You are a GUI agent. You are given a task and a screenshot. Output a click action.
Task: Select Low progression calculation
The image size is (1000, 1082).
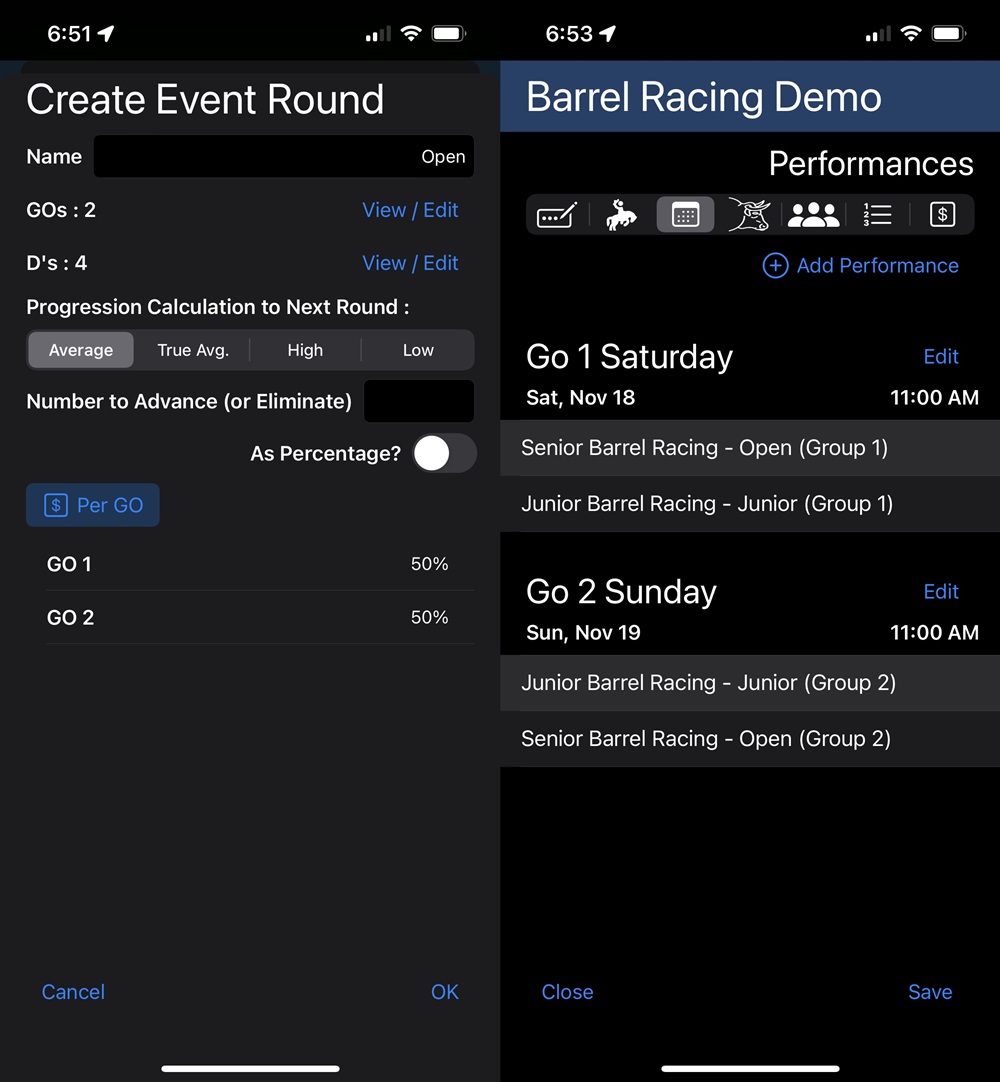[418, 350]
